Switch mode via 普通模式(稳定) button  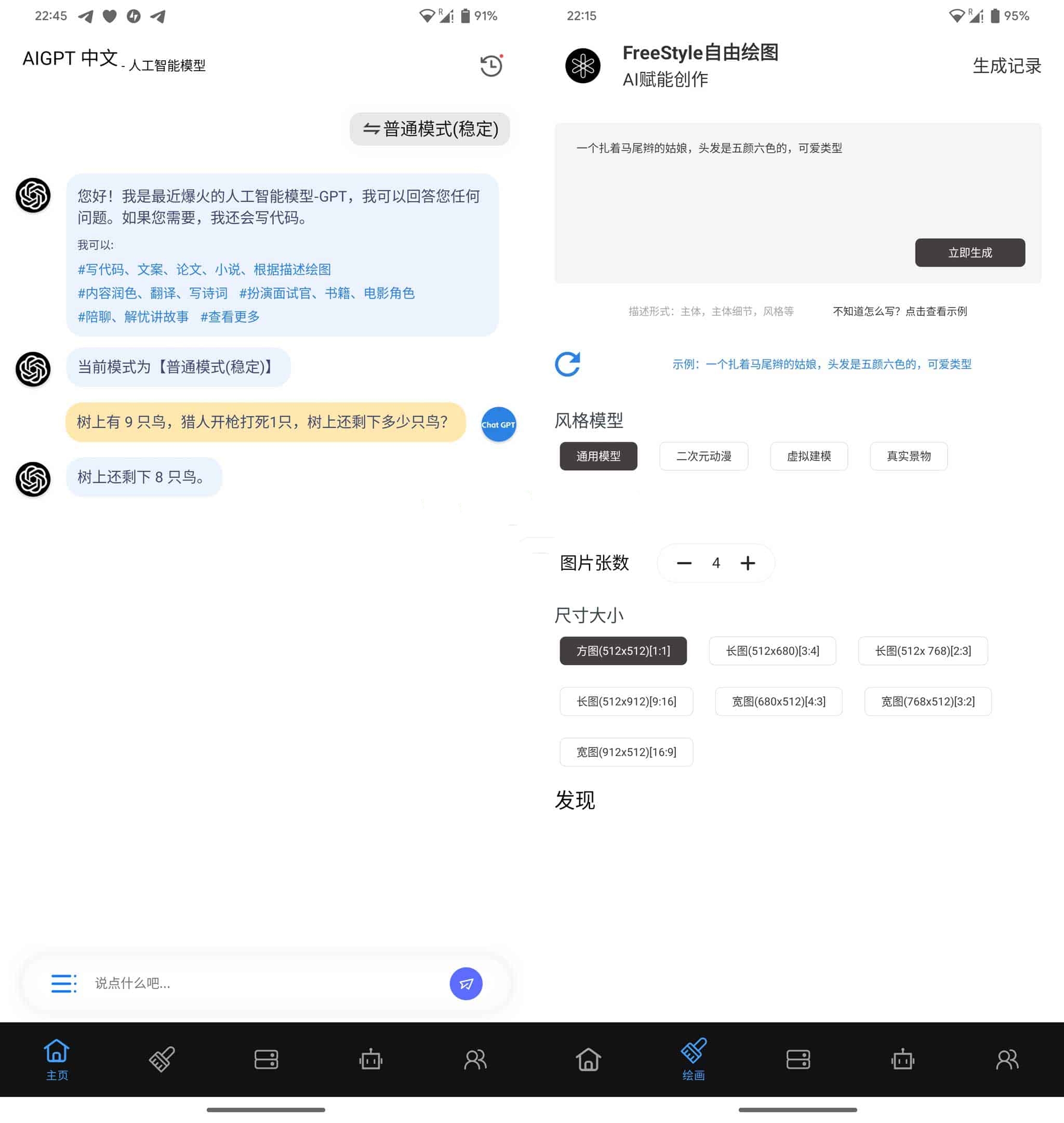coord(430,129)
